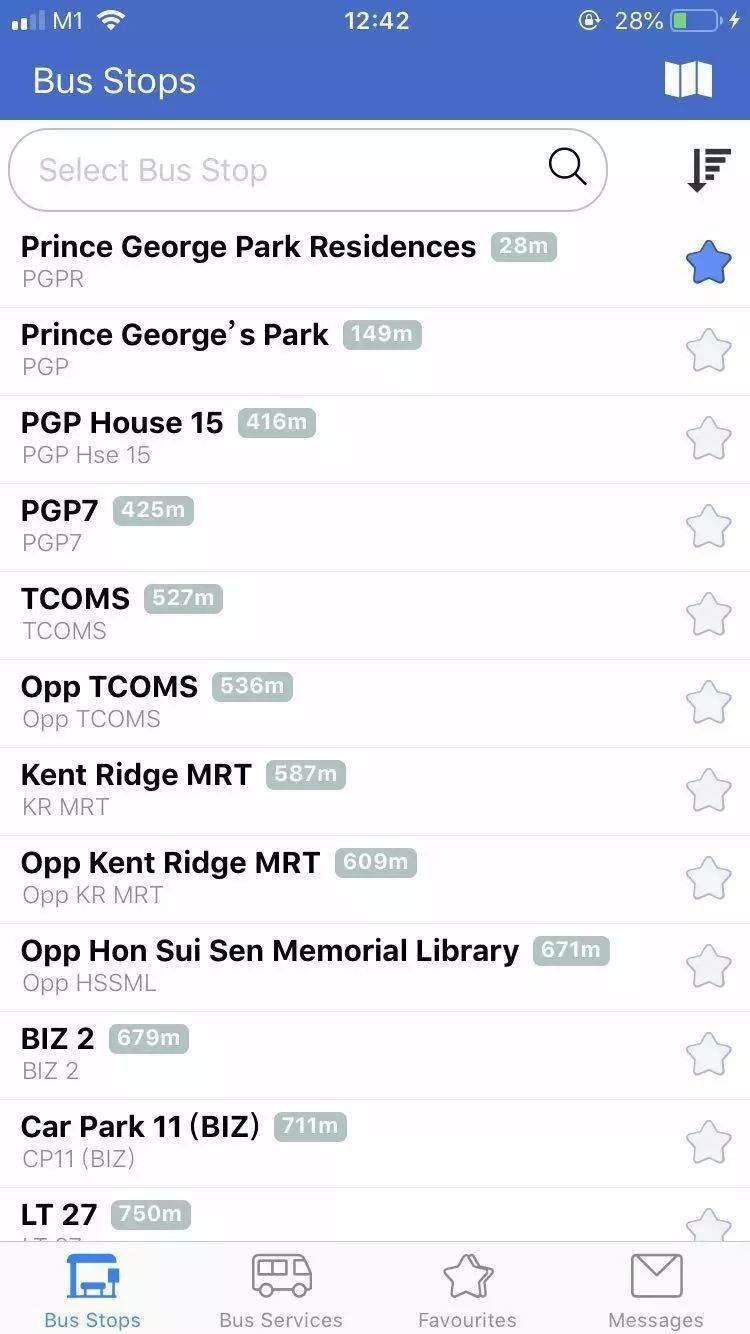Select the Opp Kent Ridge MRT row
The image size is (750, 1334).
[375, 879]
